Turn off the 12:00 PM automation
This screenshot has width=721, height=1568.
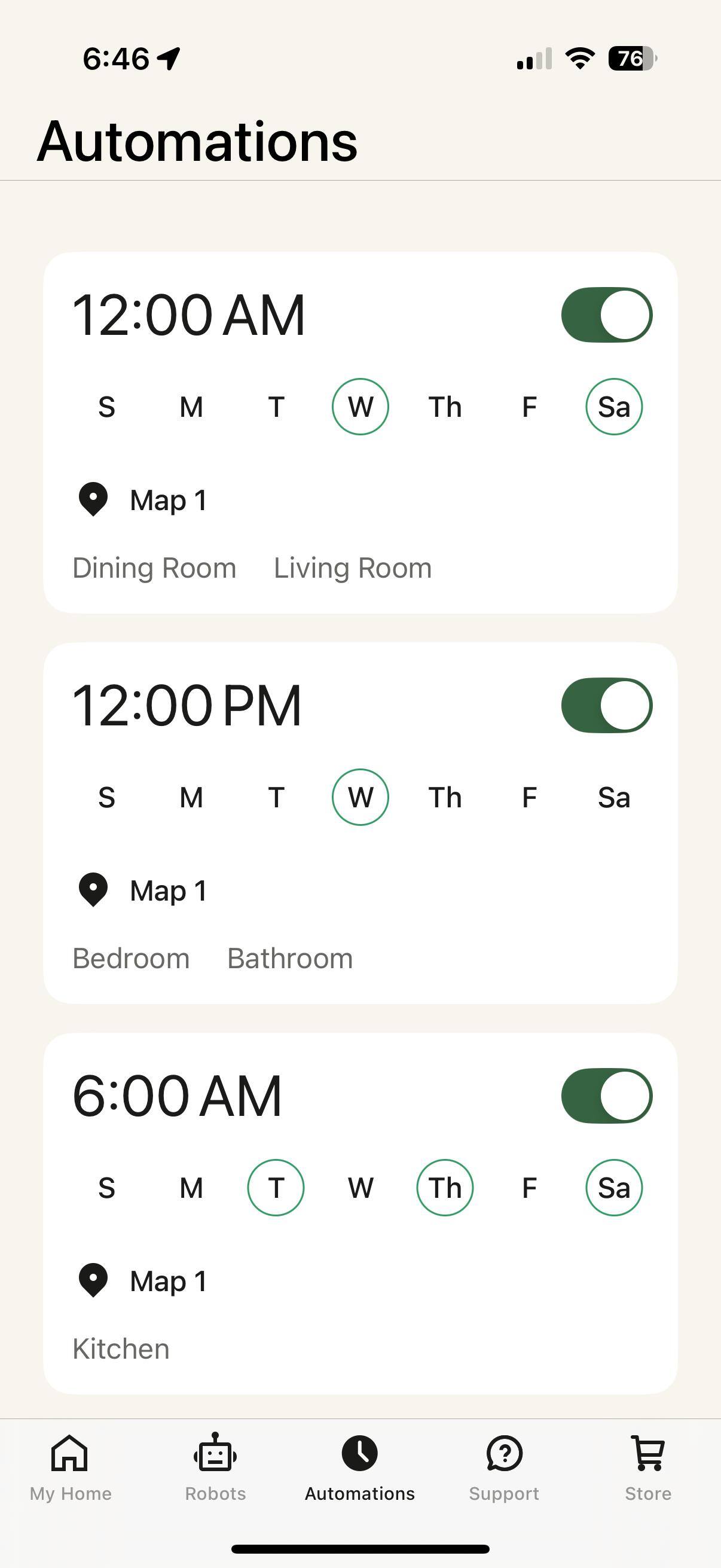point(606,705)
